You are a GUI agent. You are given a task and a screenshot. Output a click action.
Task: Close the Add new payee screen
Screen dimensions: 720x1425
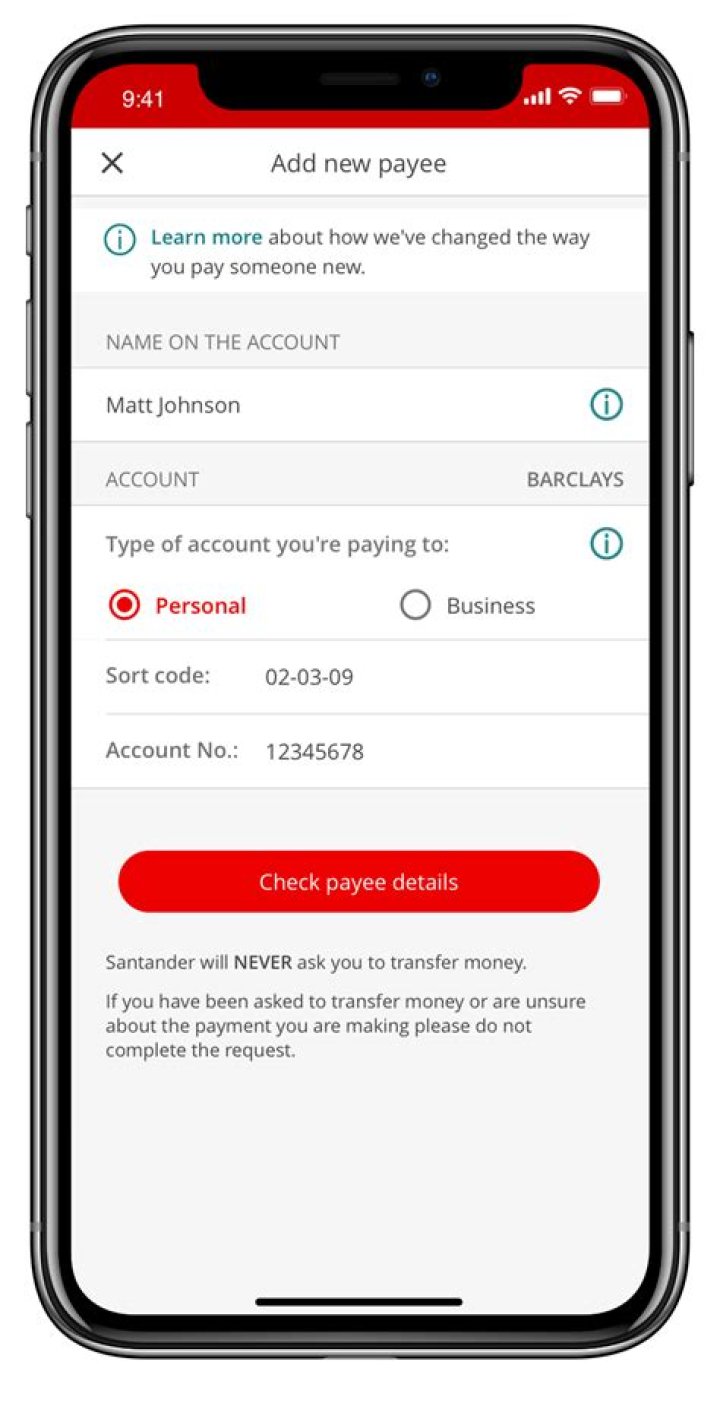[112, 163]
